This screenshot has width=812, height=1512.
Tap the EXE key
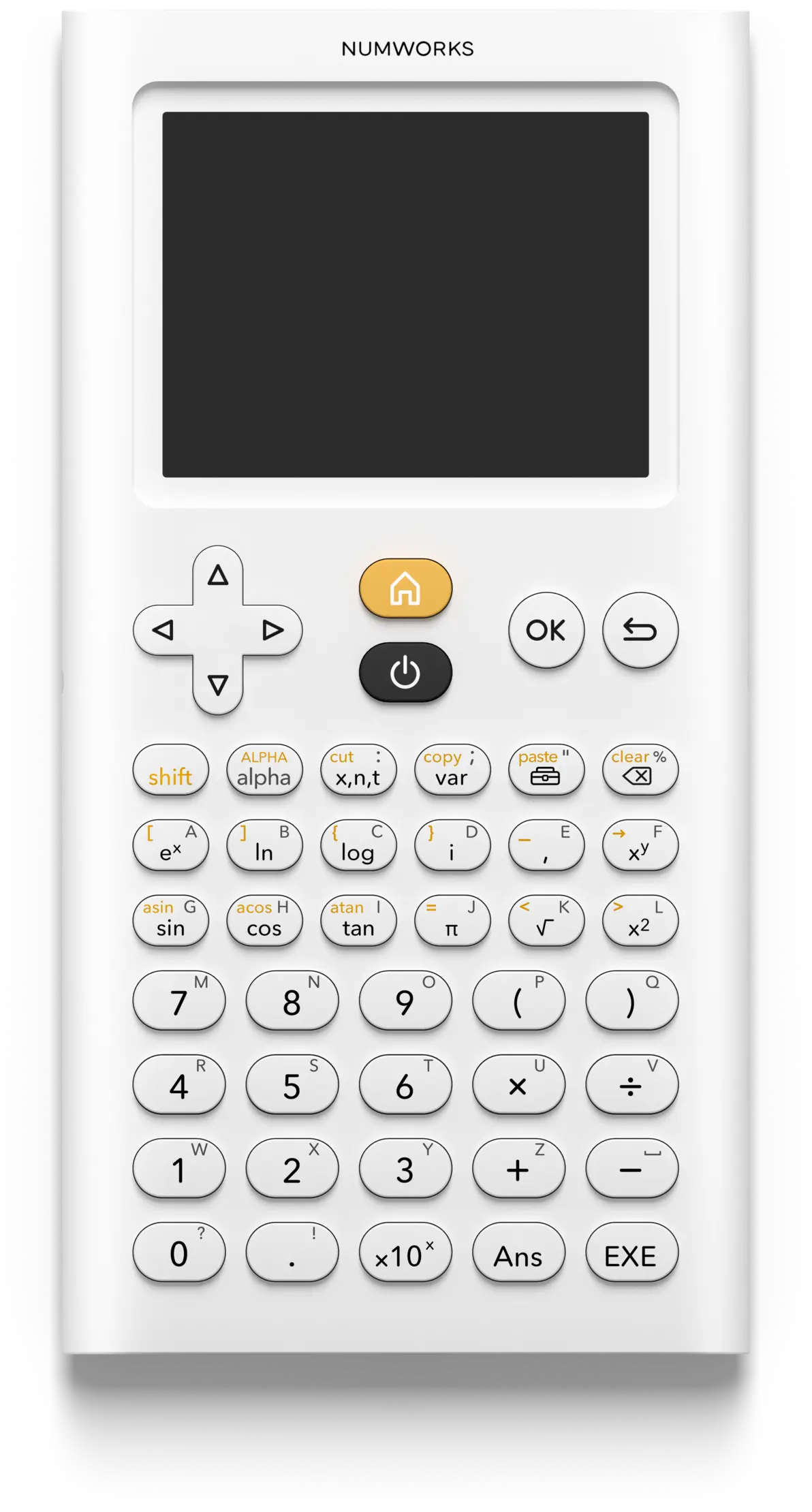[631, 1253]
